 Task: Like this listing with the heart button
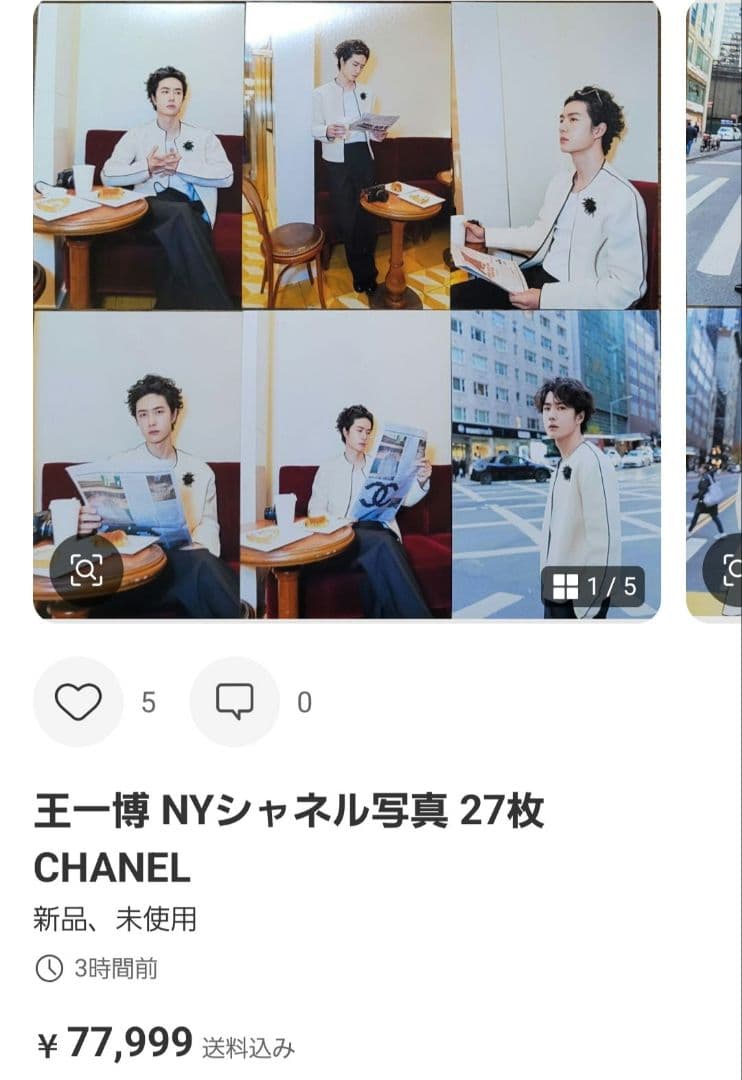tap(78, 702)
